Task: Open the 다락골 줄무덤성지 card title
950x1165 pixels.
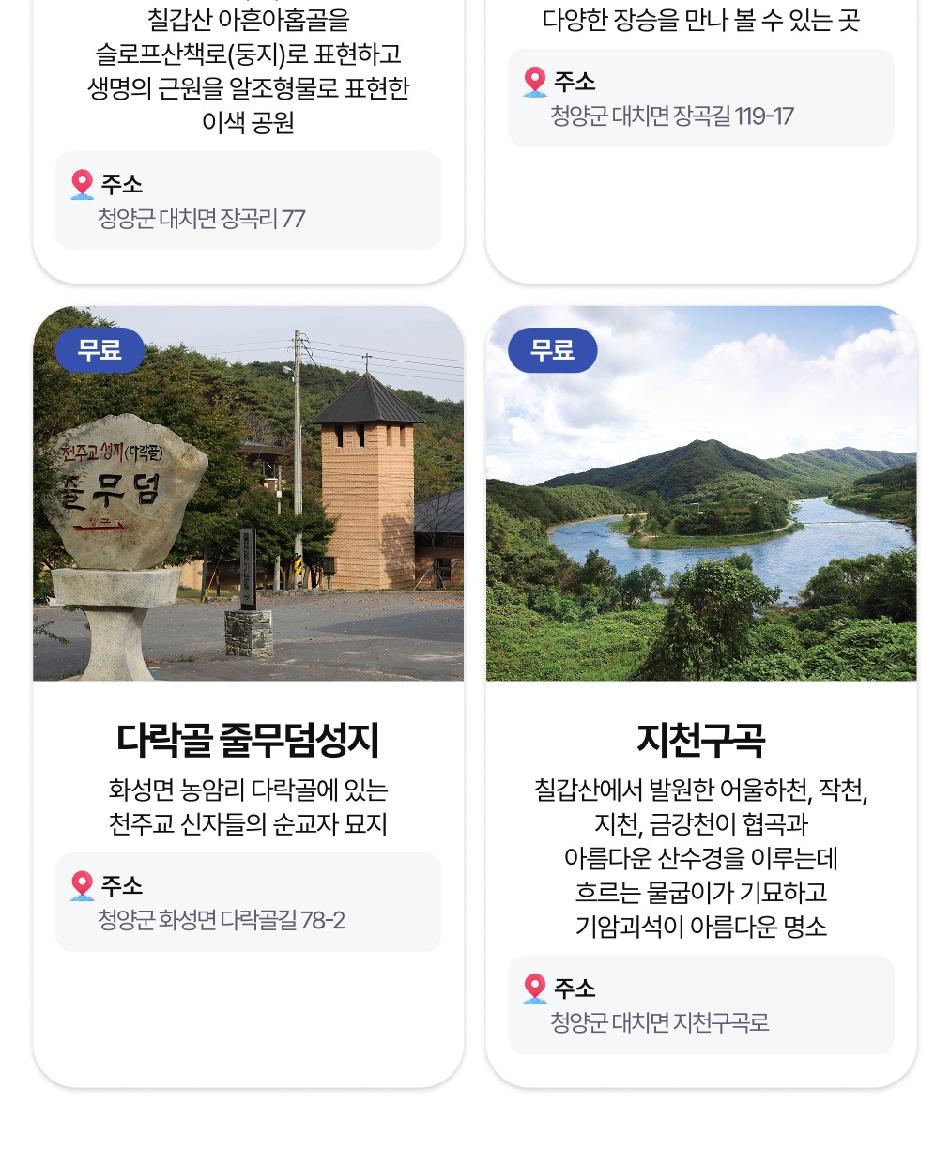Action: pos(247,741)
